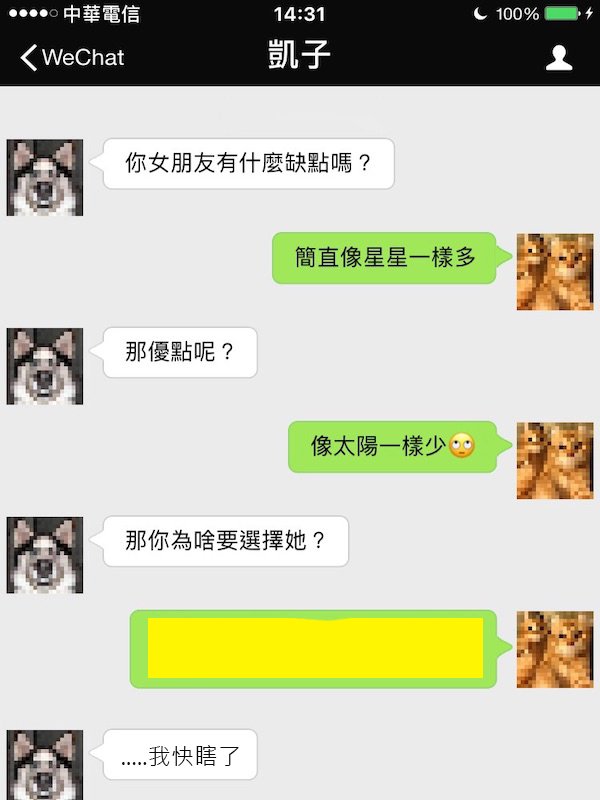
Task: Open the chat info profile icon
Action: tap(558, 57)
